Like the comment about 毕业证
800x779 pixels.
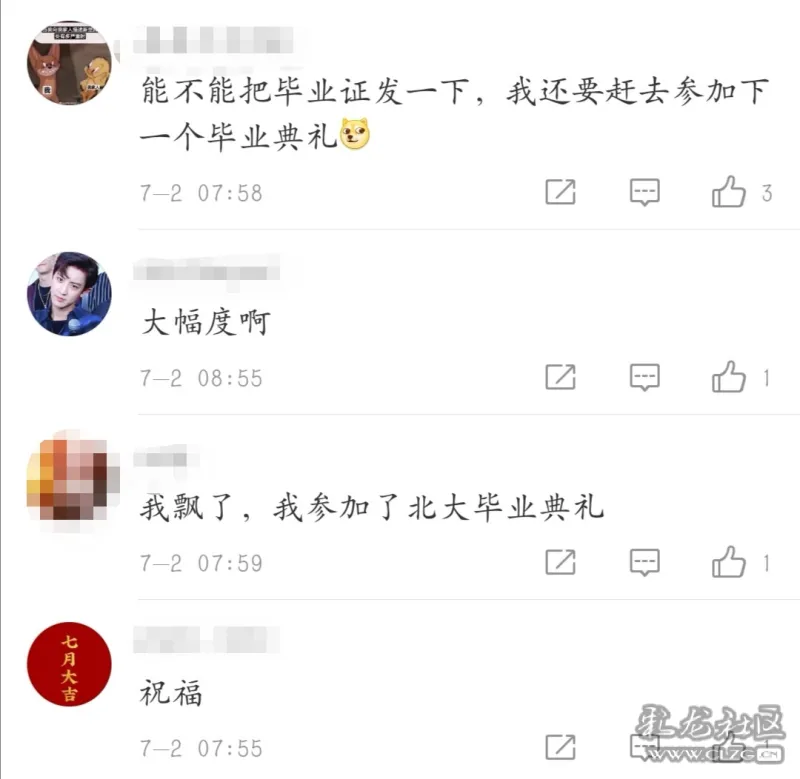(x=729, y=191)
